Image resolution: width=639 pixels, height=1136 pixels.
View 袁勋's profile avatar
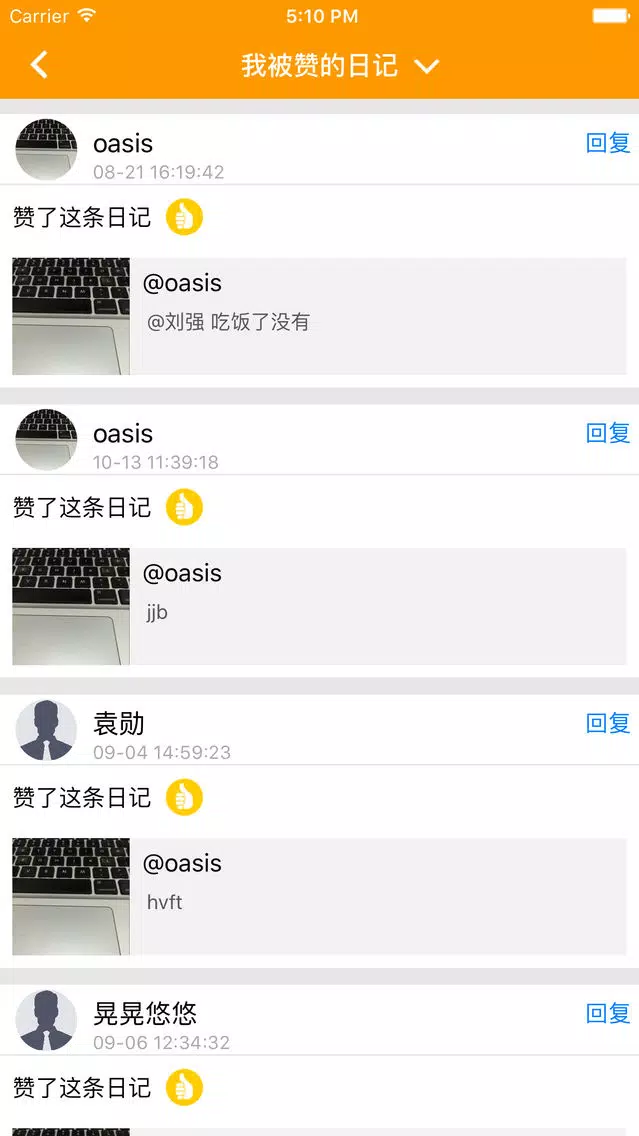tap(46, 730)
